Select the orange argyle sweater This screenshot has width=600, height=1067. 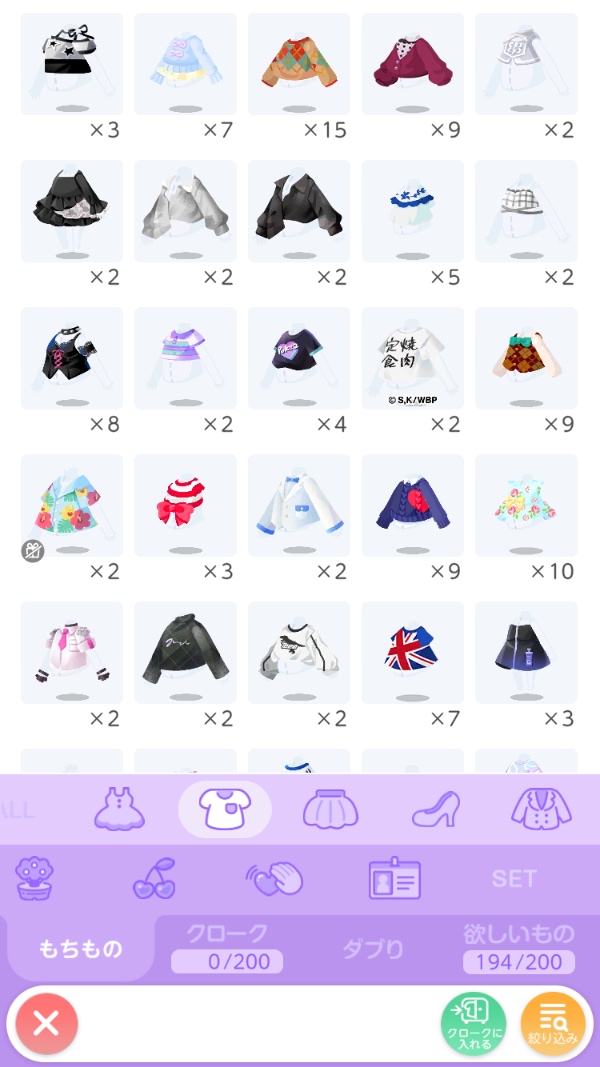299,63
